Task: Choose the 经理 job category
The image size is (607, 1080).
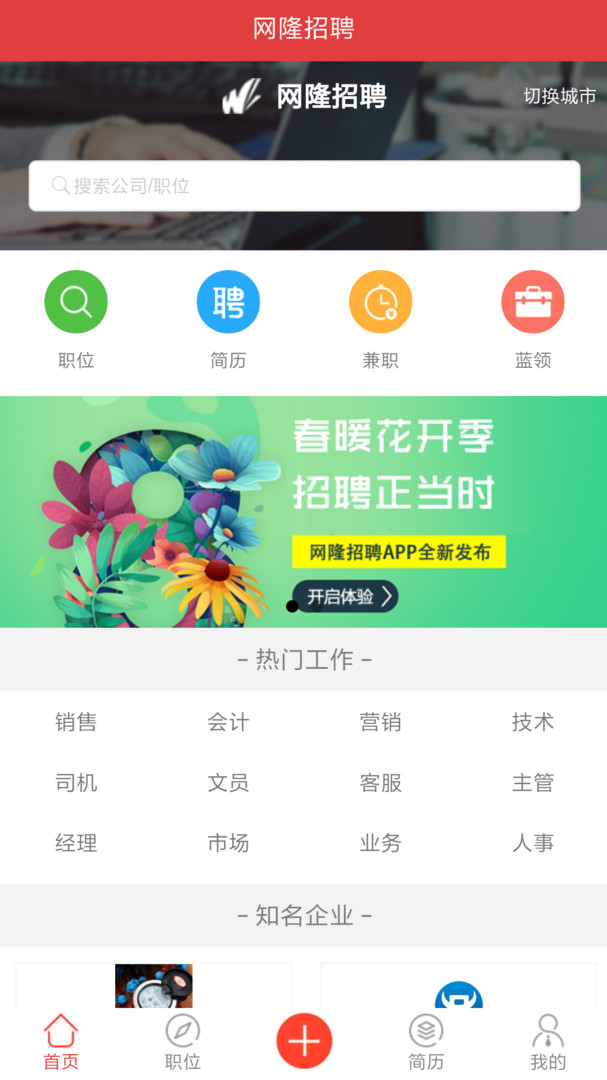Action: (x=76, y=843)
